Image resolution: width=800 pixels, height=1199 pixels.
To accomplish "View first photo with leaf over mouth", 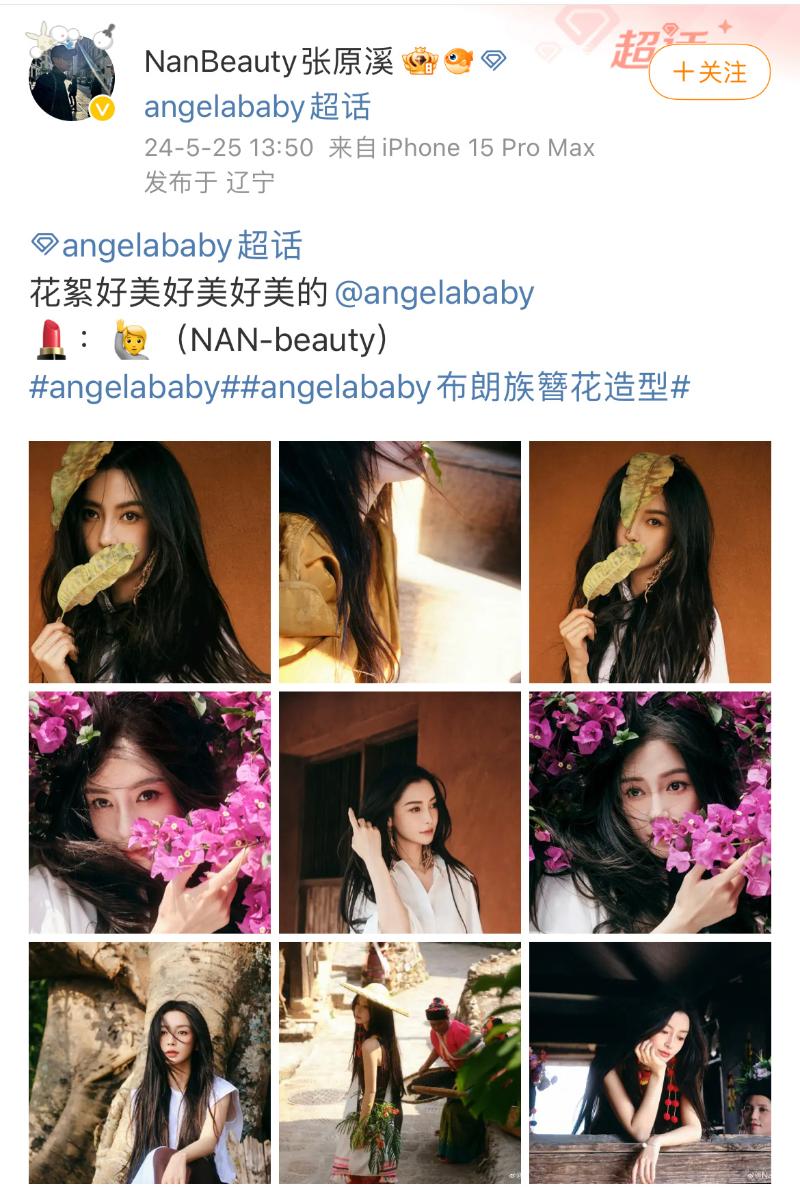I will tap(149, 561).
